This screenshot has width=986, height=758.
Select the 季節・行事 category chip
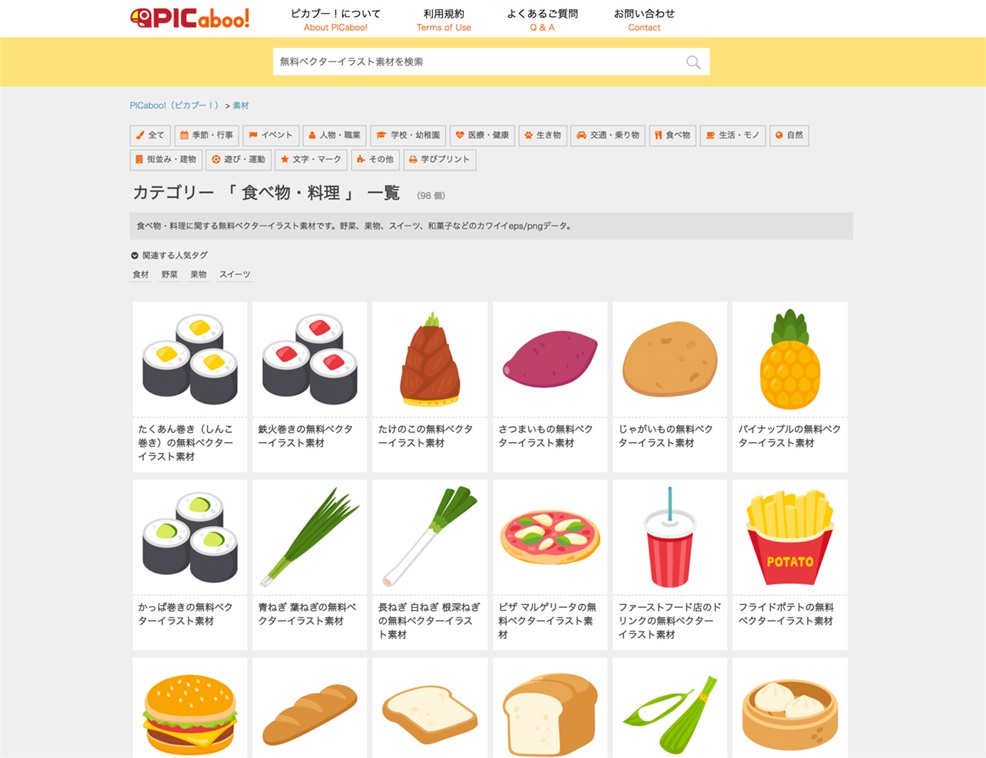pyautogui.click(x=207, y=135)
